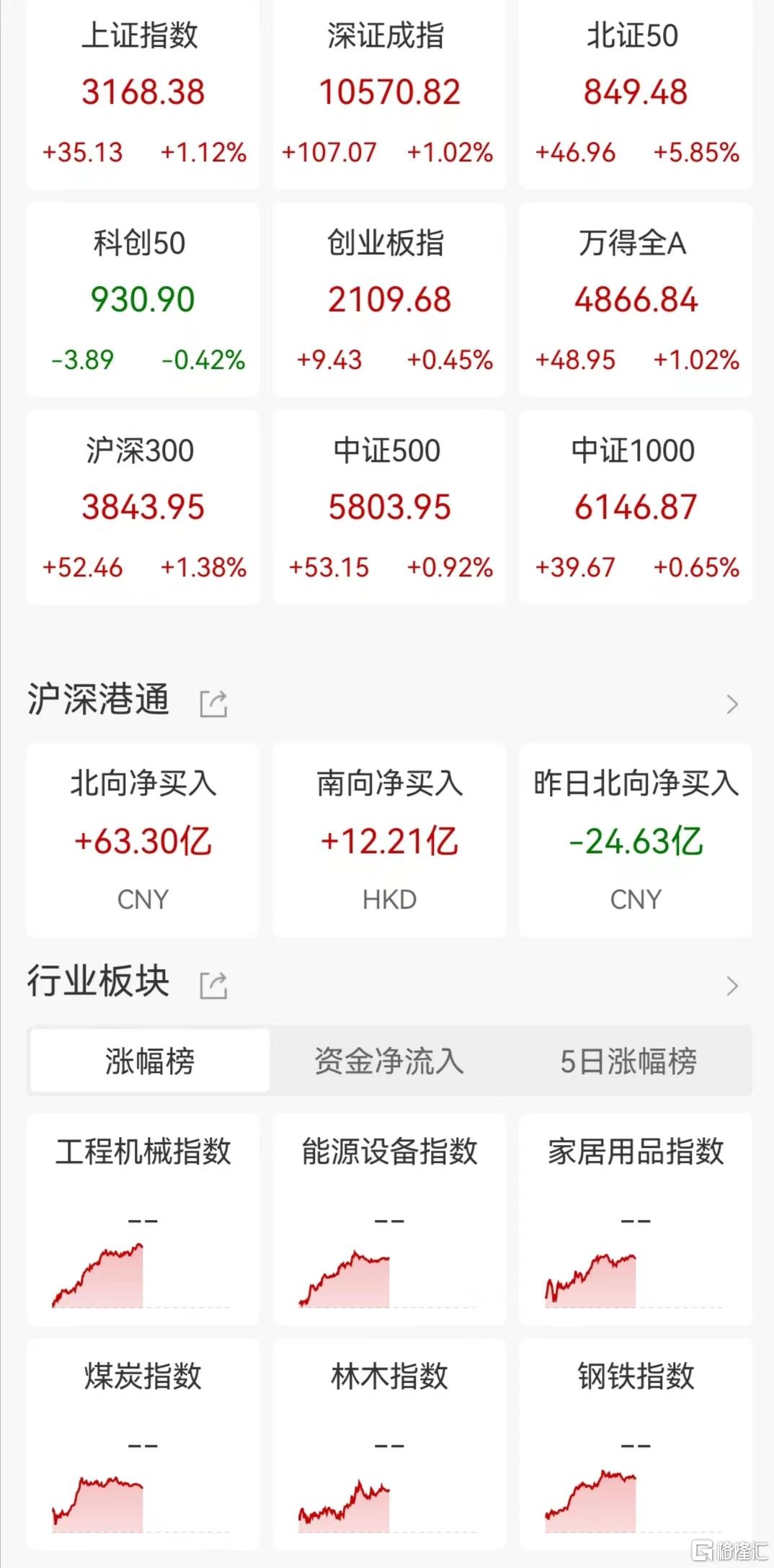This screenshot has height=1568, width=774.
Task: Share the 沪深港通 section
Action: click(213, 703)
